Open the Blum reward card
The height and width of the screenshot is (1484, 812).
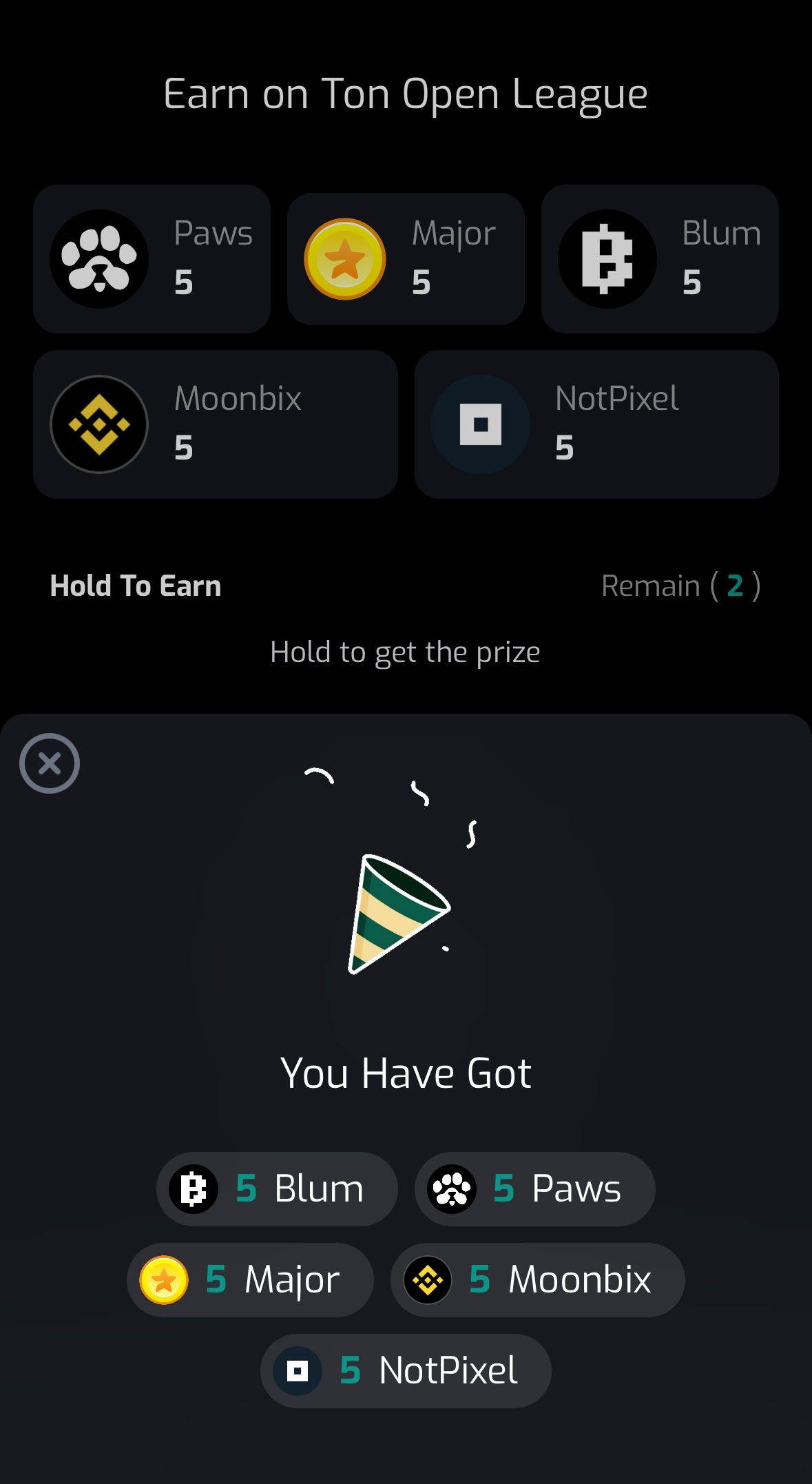[x=659, y=258]
